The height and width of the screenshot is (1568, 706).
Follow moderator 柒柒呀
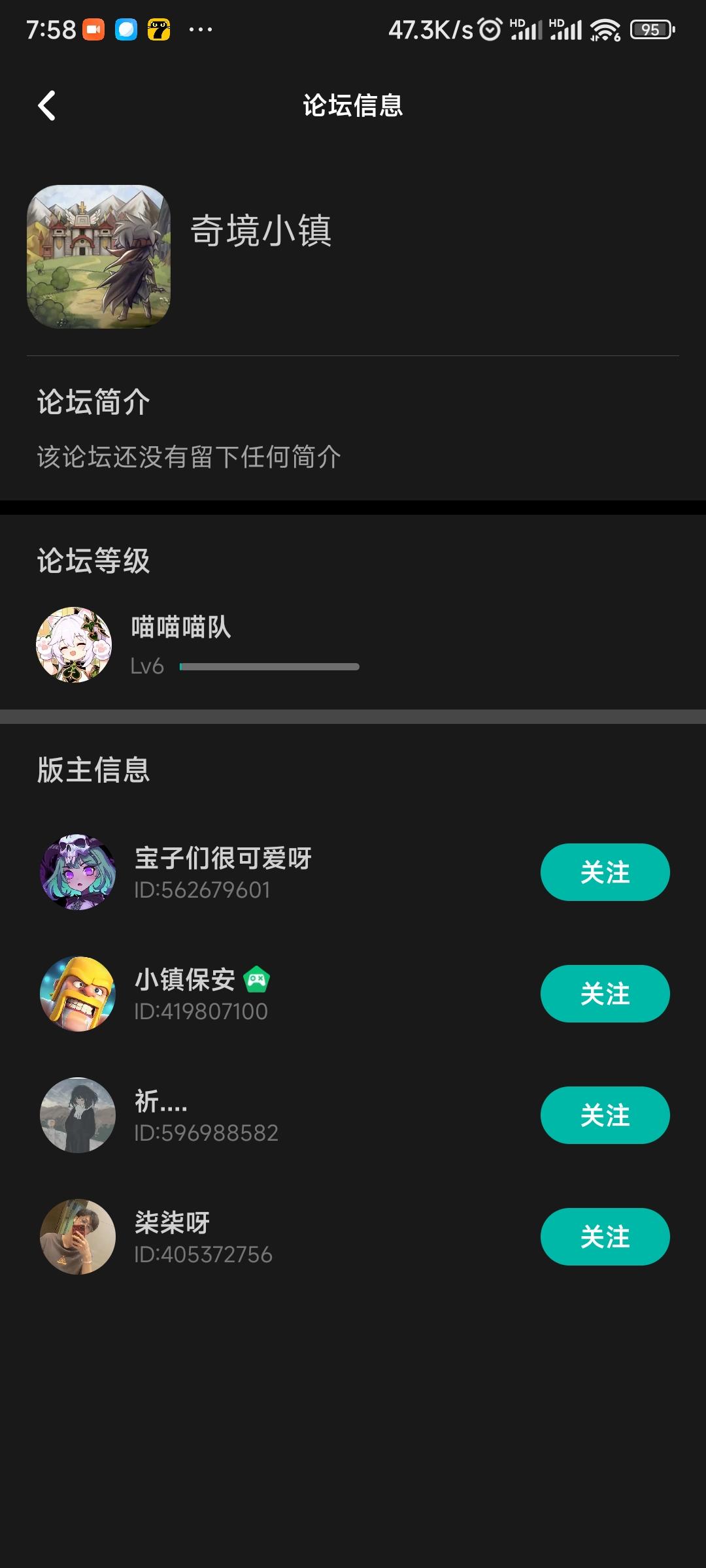pos(604,1237)
